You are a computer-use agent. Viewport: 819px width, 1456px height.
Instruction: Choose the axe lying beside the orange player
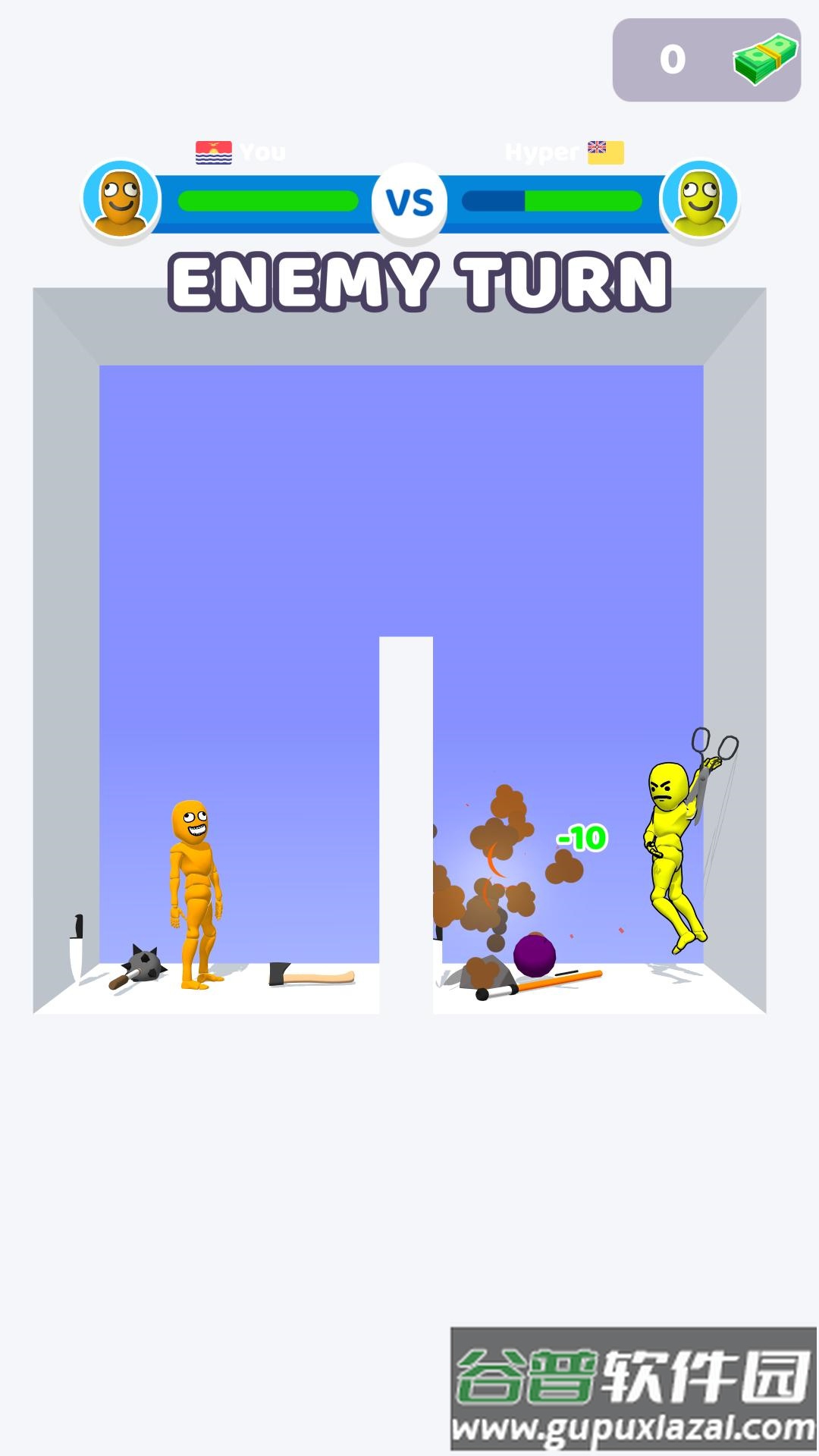pos(311,974)
